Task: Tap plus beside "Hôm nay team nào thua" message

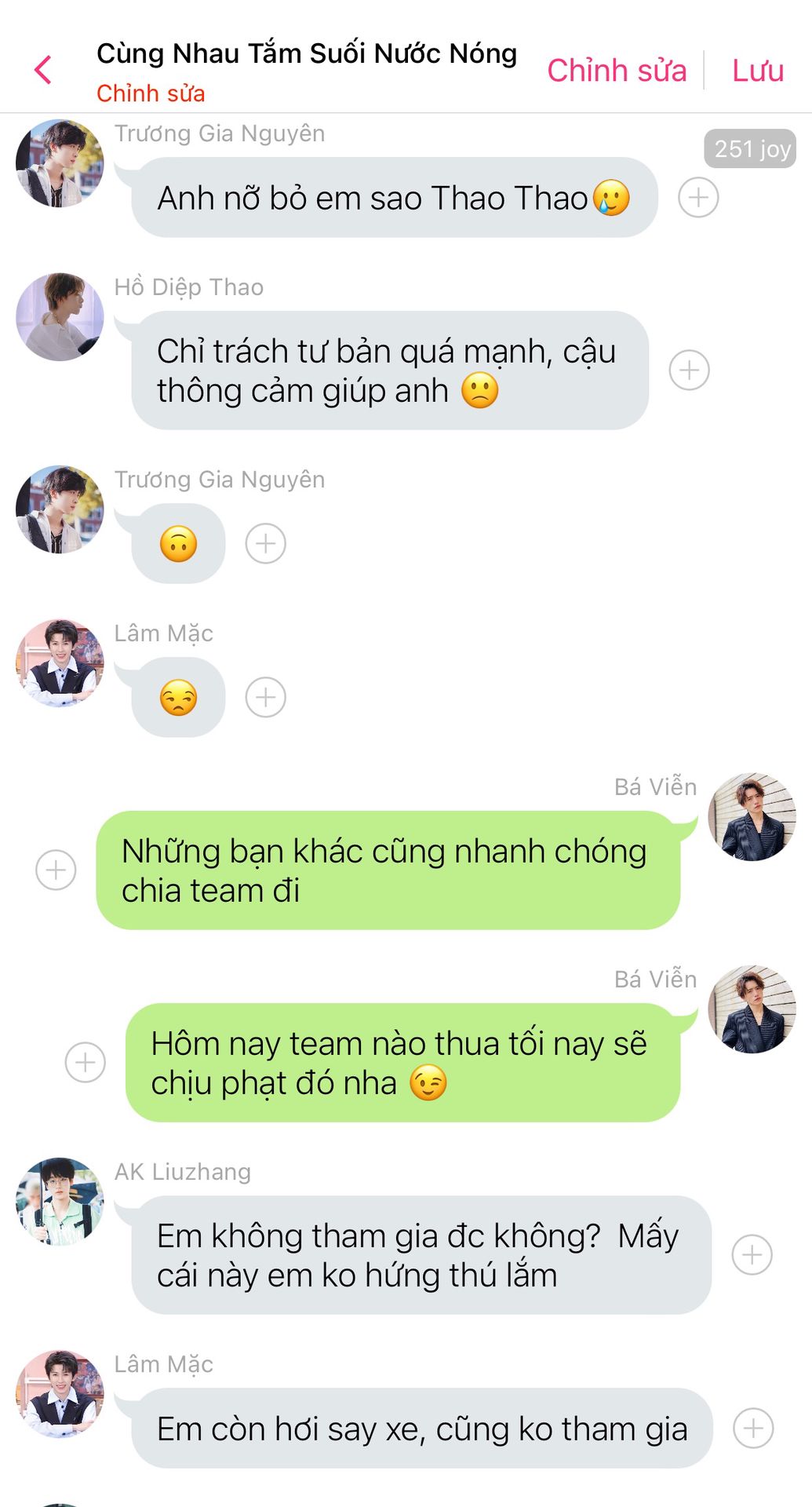Action: [x=85, y=1062]
